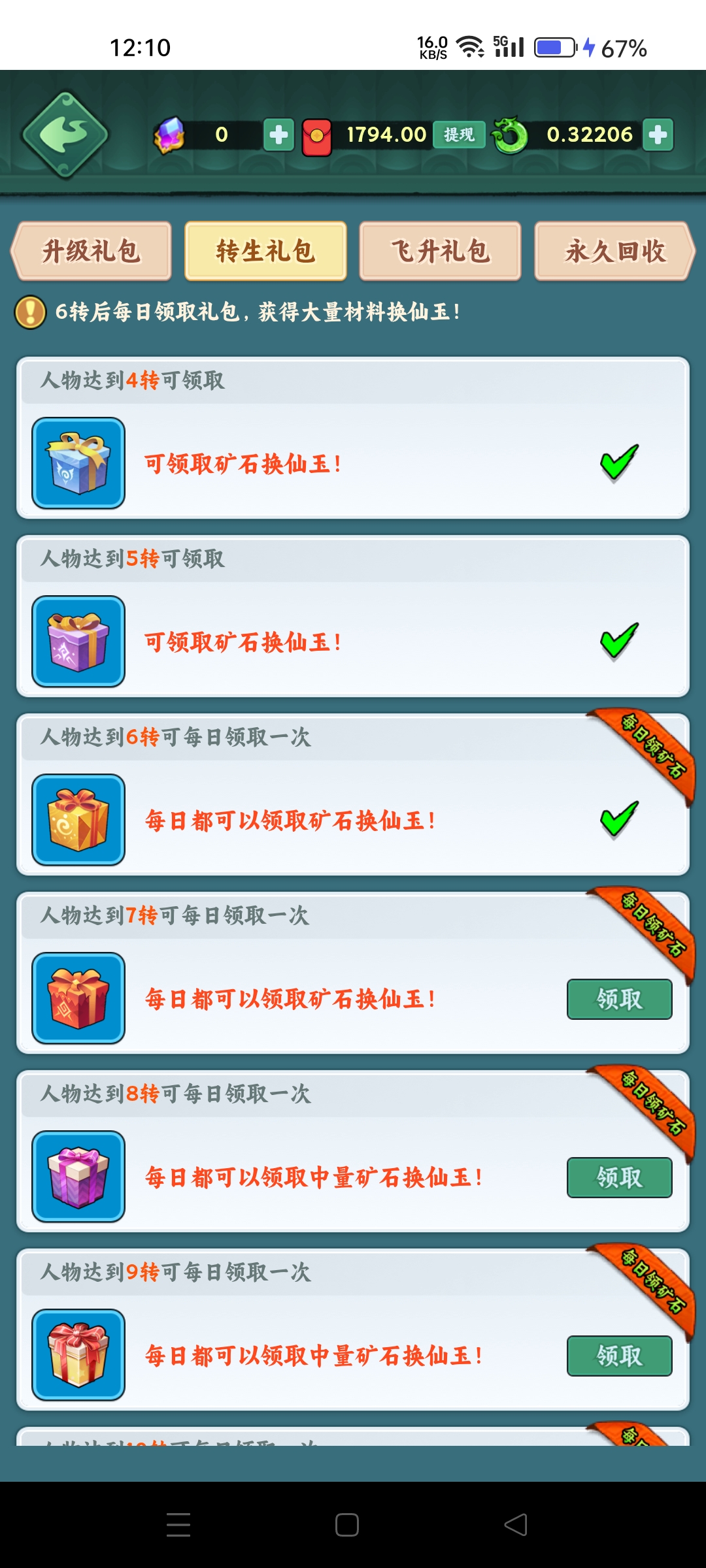Switch to the 永久回收 tab

click(615, 251)
